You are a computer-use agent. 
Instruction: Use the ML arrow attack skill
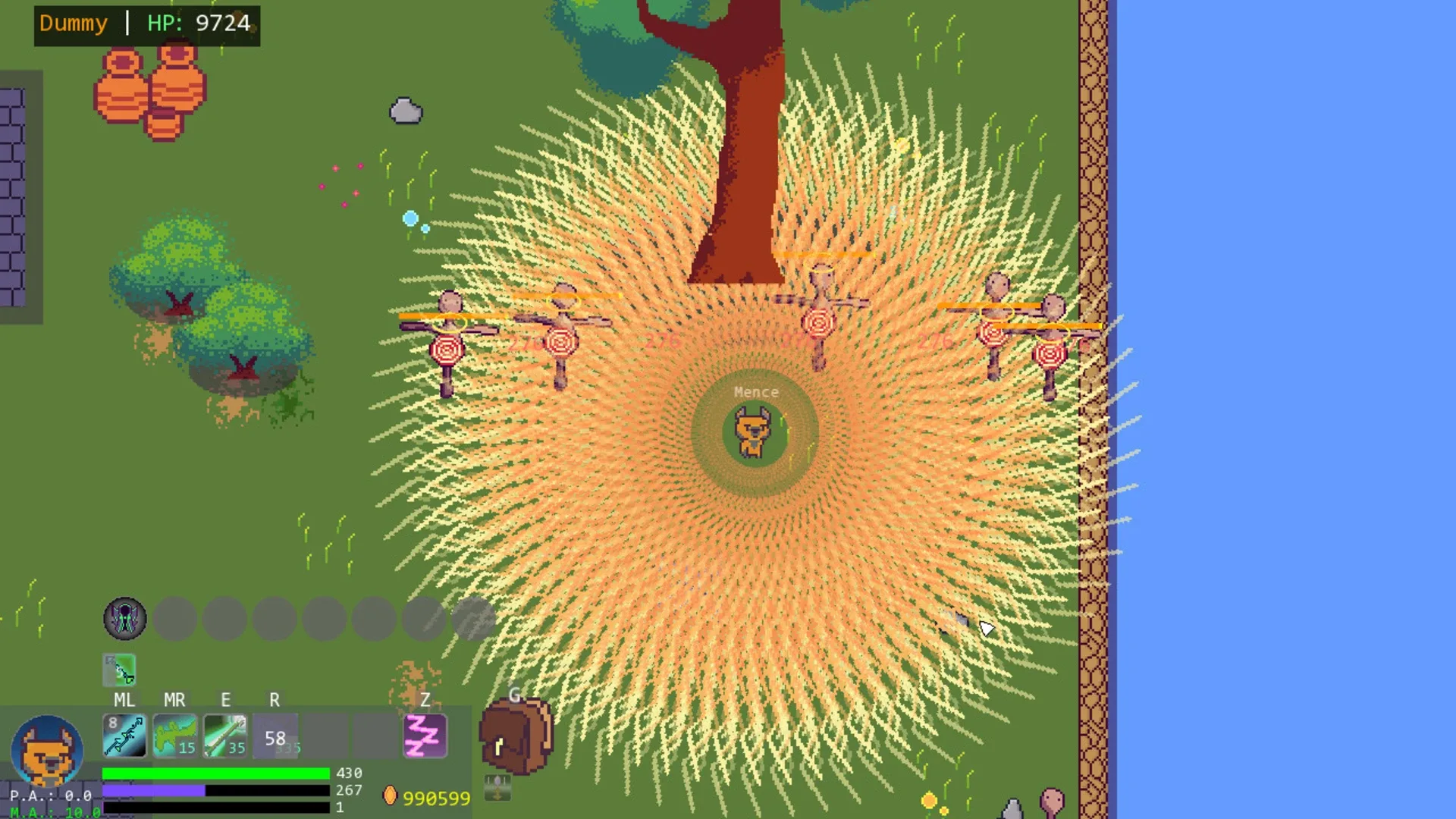pos(124,736)
